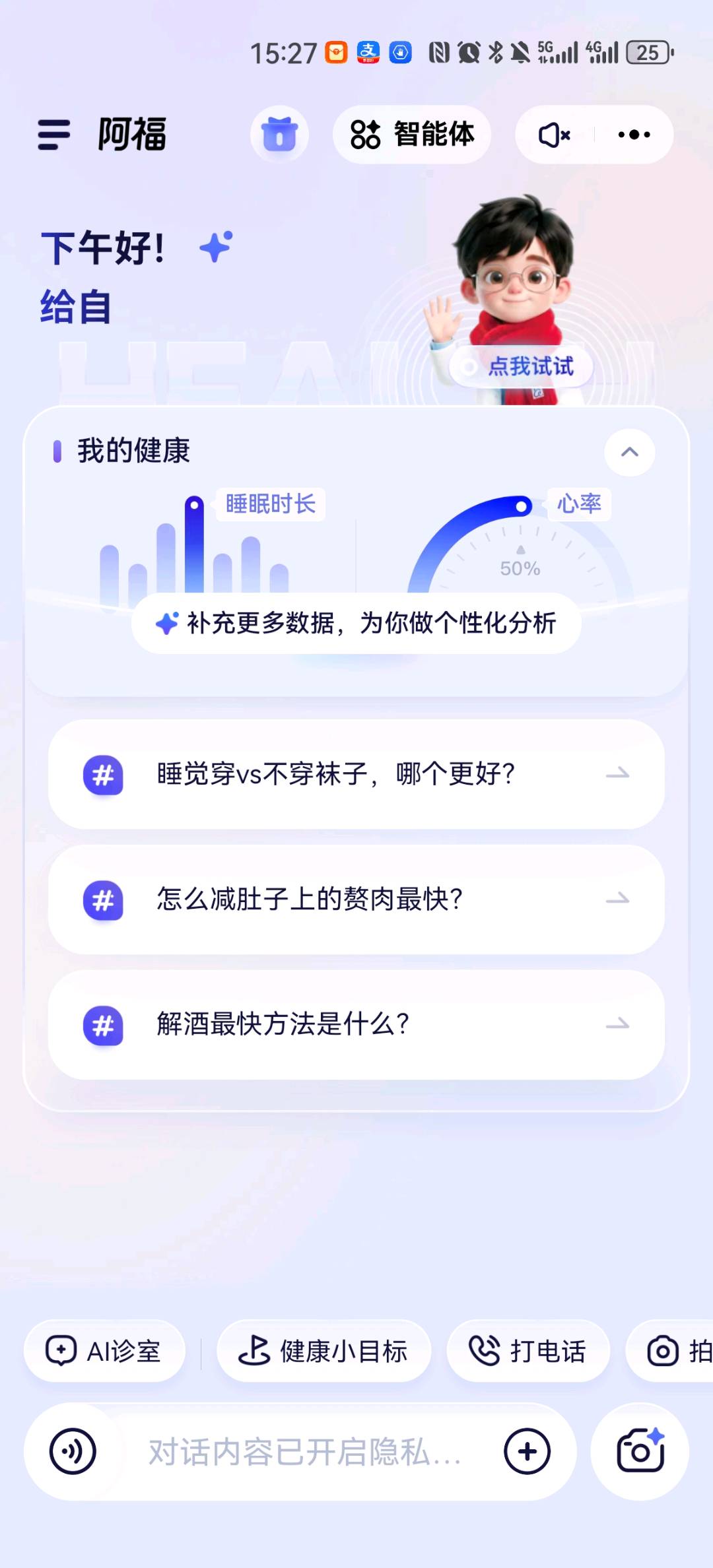The height and width of the screenshot is (1568, 713).
Task: Collapse the 我的健康 card with the chevron
Action: [x=629, y=452]
